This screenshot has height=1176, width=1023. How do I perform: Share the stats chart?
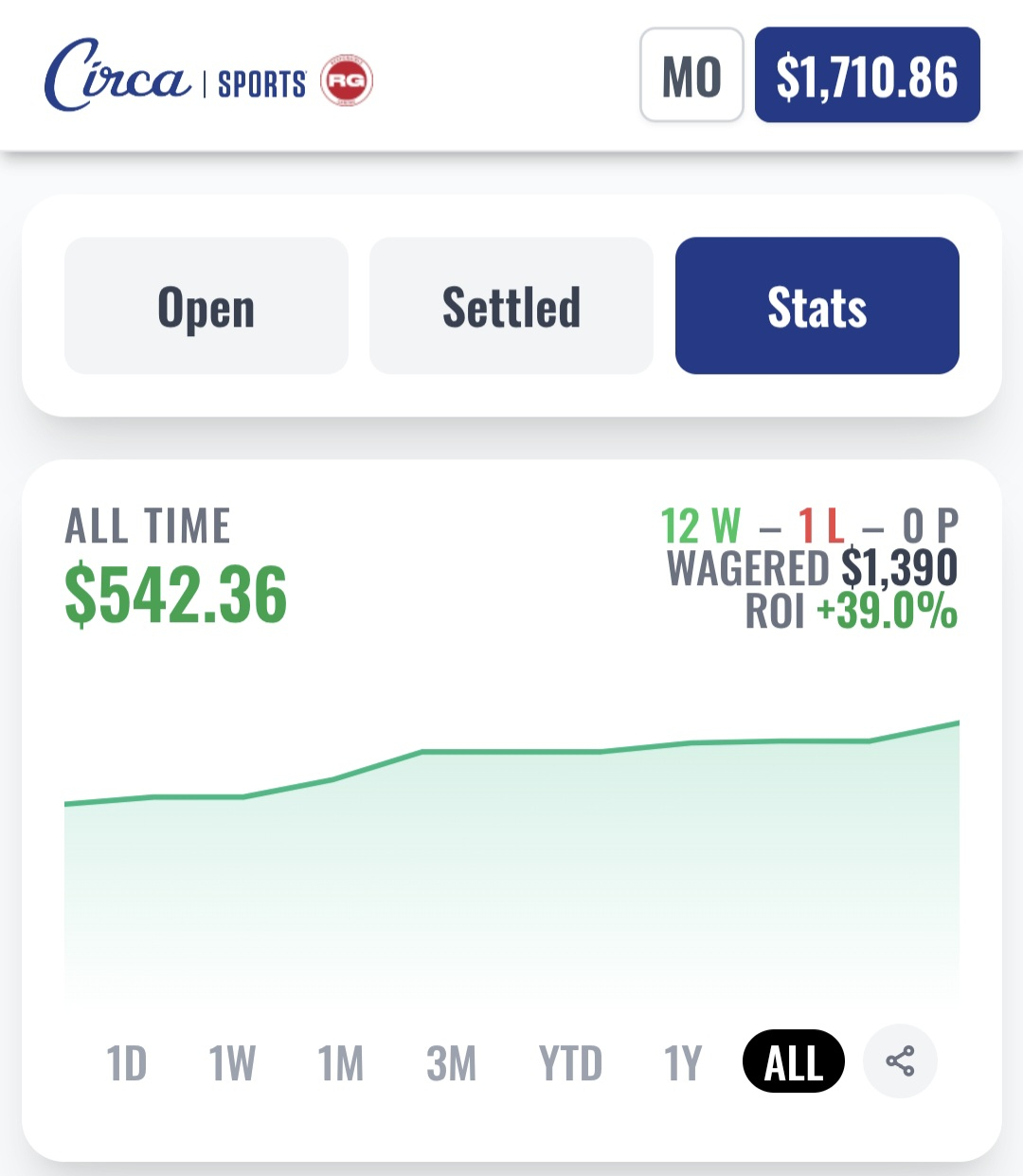[900, 1061]
